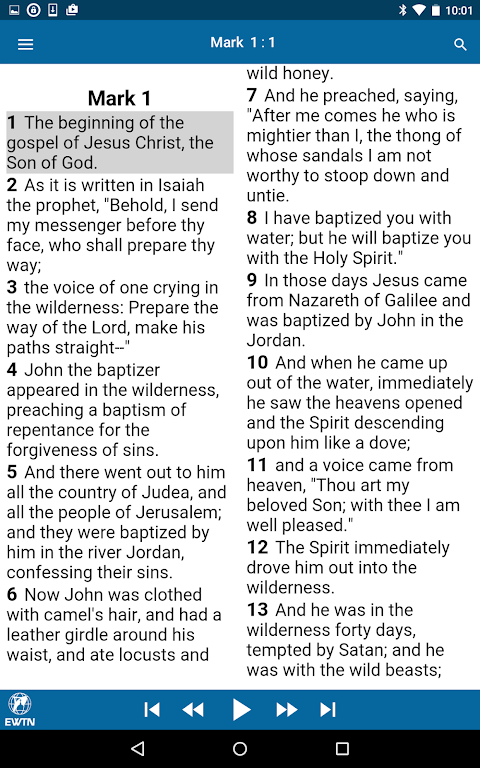Go back using system back button
This screenshot has height=768, width=480.
[138, 748]
